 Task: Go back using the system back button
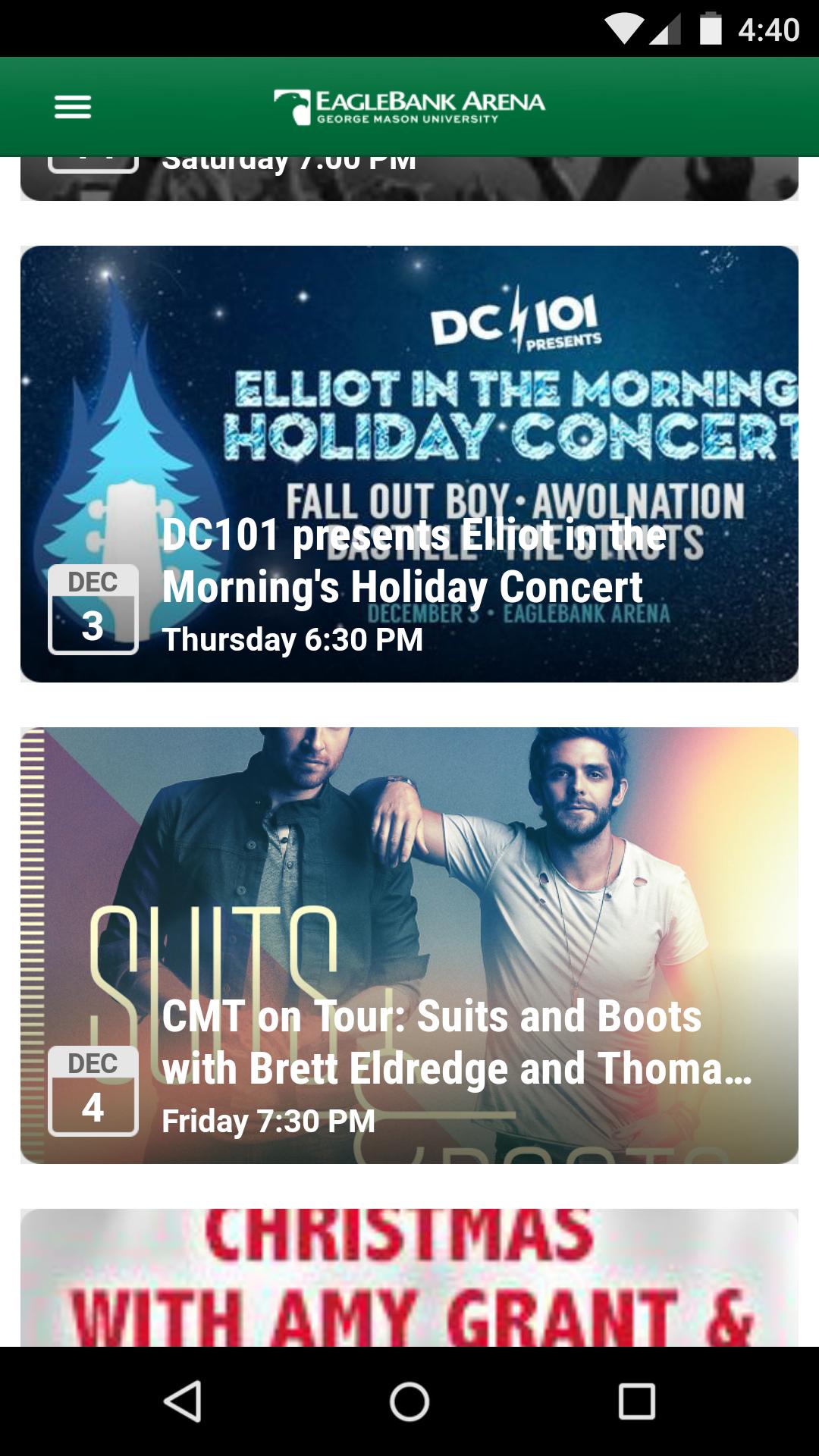click(x=183, y=1401)
